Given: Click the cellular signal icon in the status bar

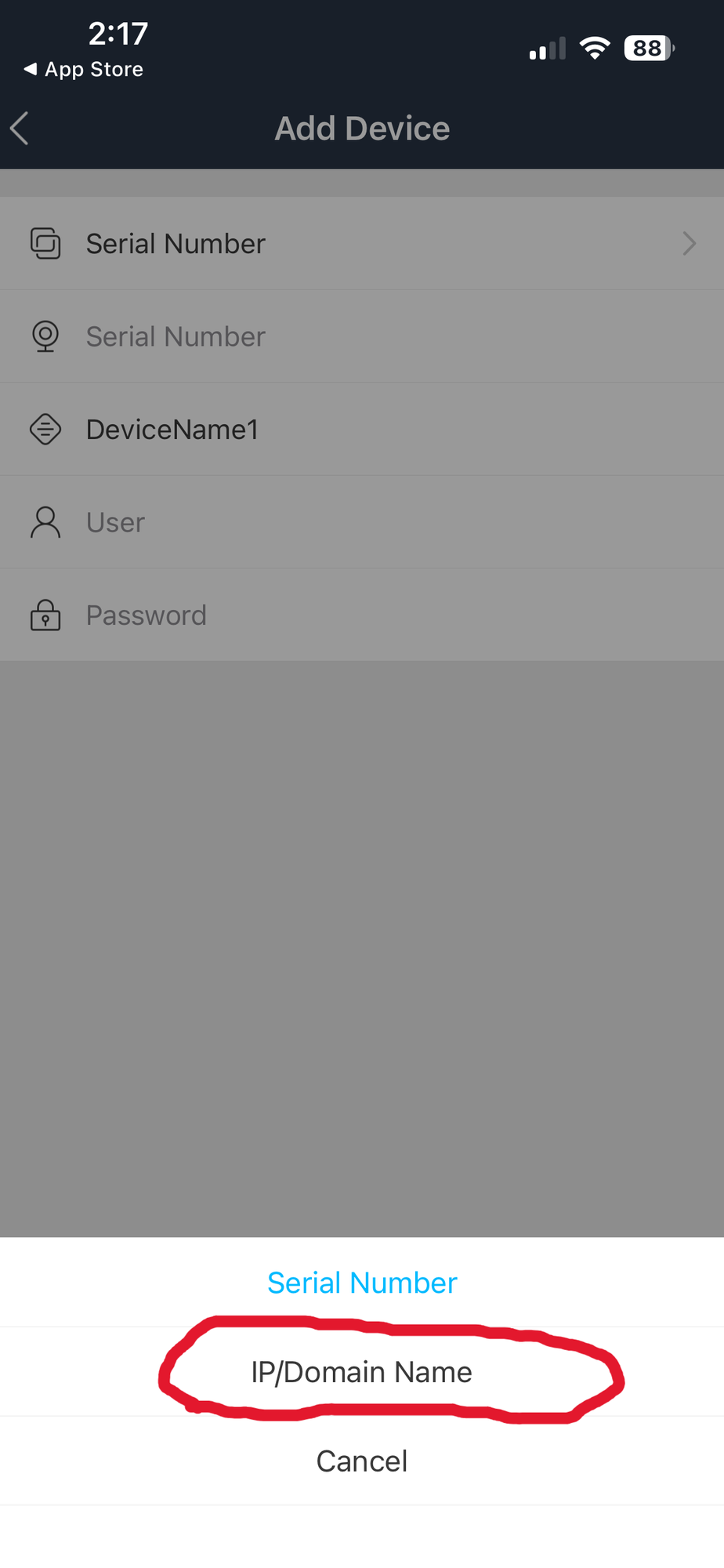Looking at the screenshot, I should [x=546, y=49].
